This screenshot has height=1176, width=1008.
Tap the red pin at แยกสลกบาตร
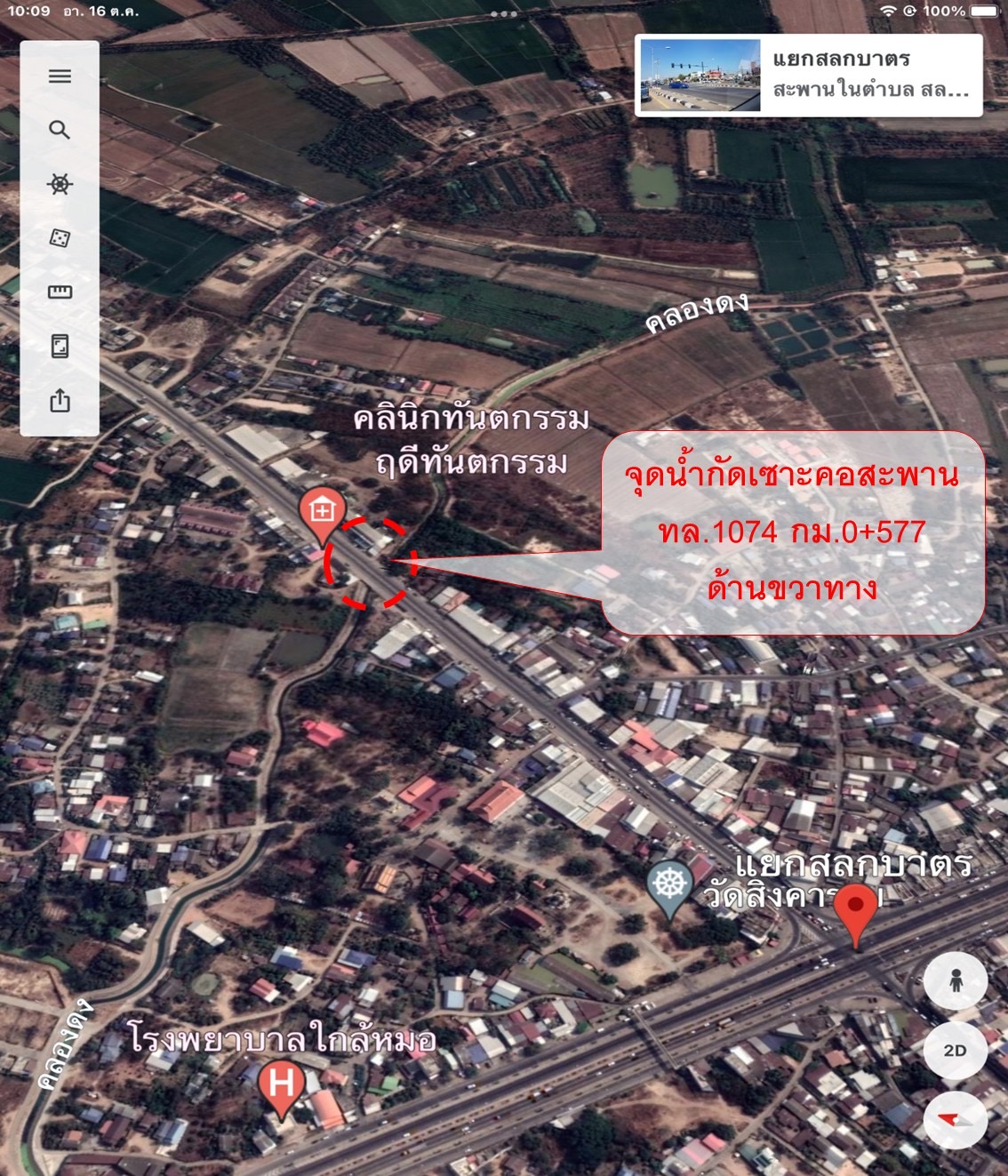(857, 912)
